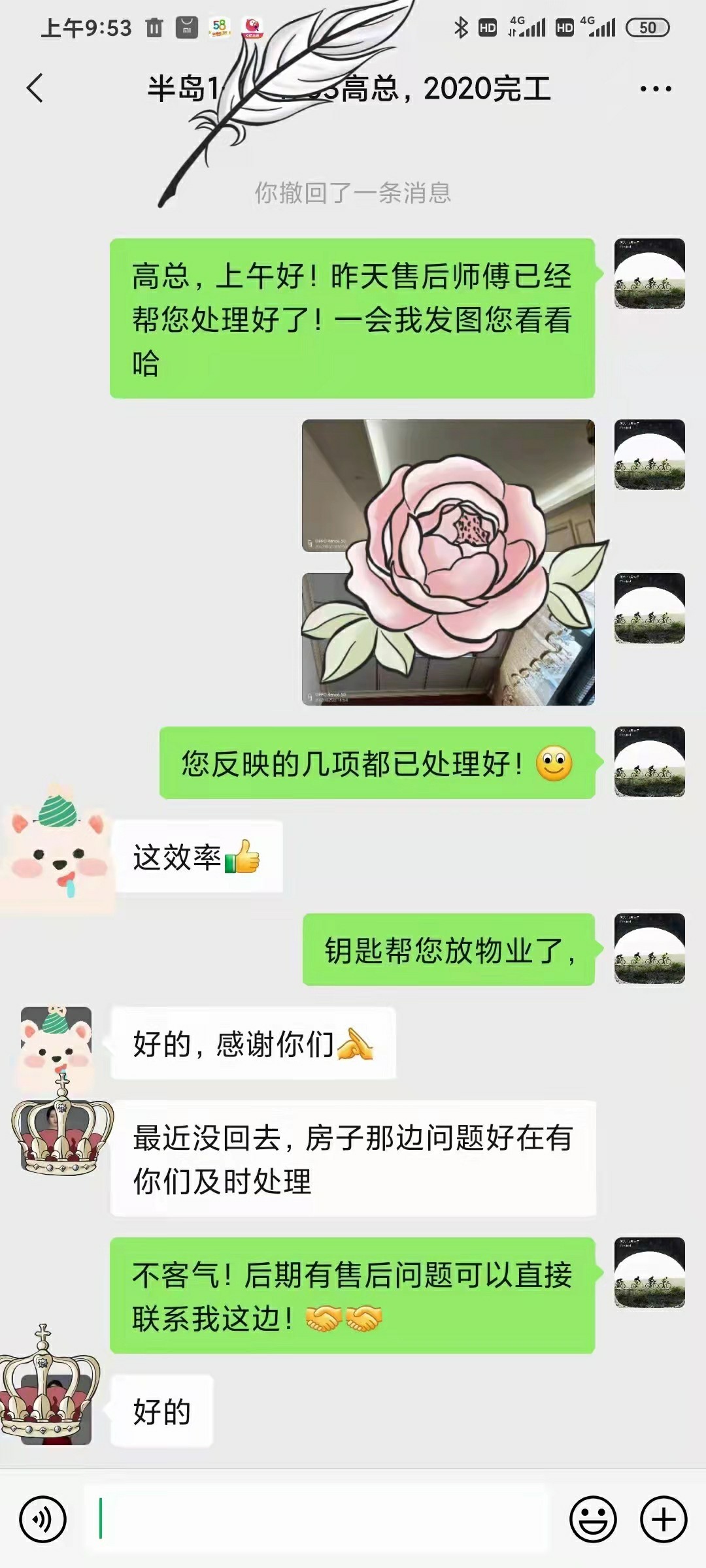Open own avatar beside 钥匙帮您放物业了 message
The height and width of the screenshot is (1568, 706).
click(650, 949)
